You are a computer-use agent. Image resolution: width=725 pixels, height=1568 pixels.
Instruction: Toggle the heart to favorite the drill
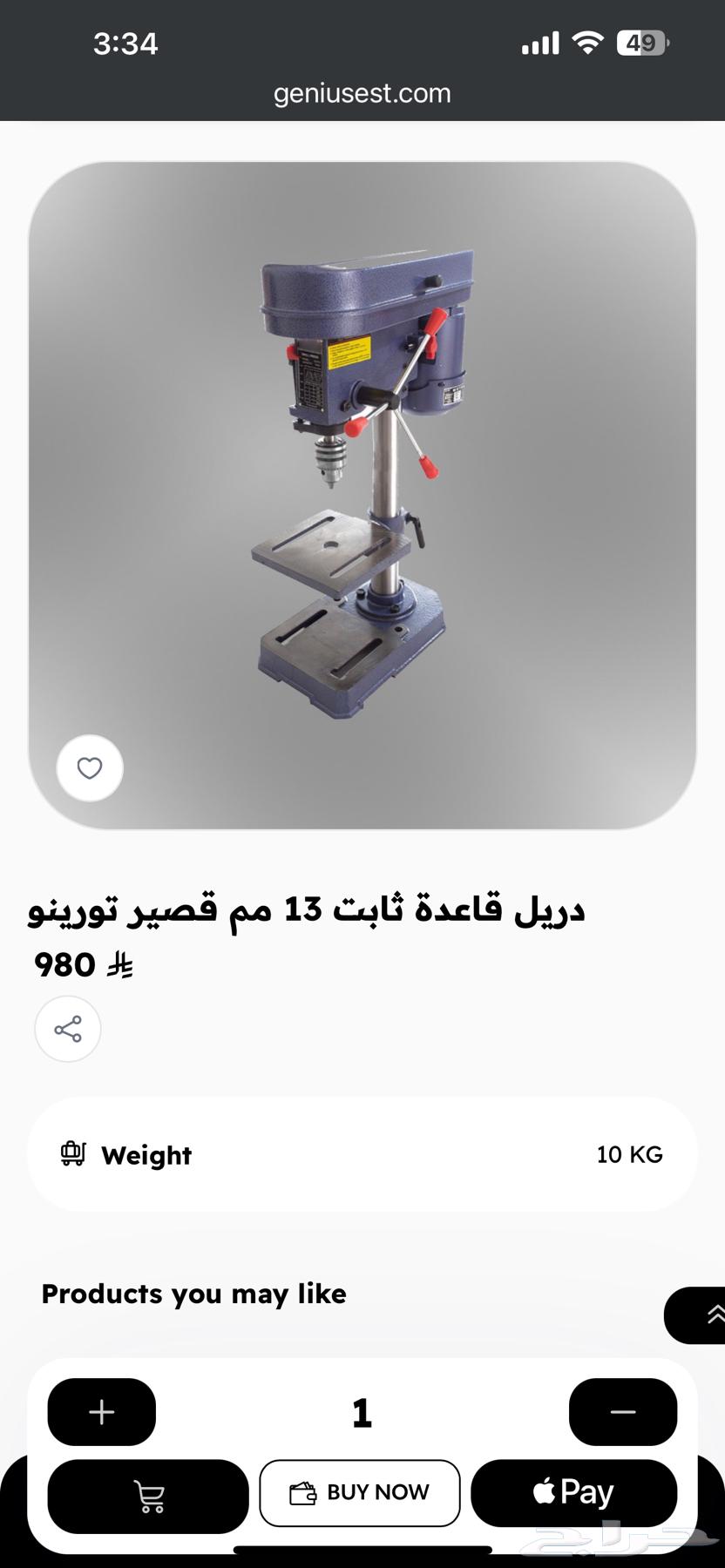click(90, 767)
